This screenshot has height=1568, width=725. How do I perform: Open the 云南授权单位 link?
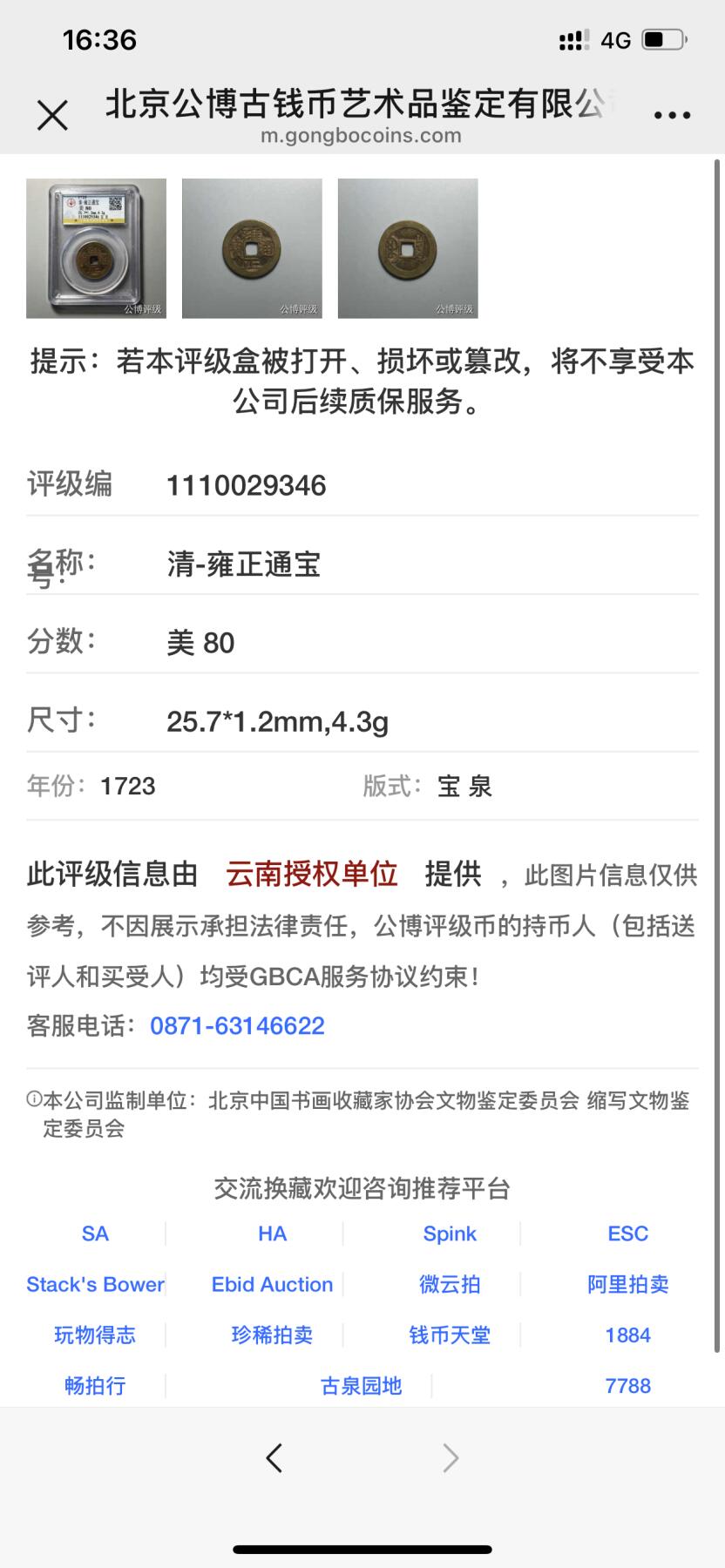coord(311,872)
